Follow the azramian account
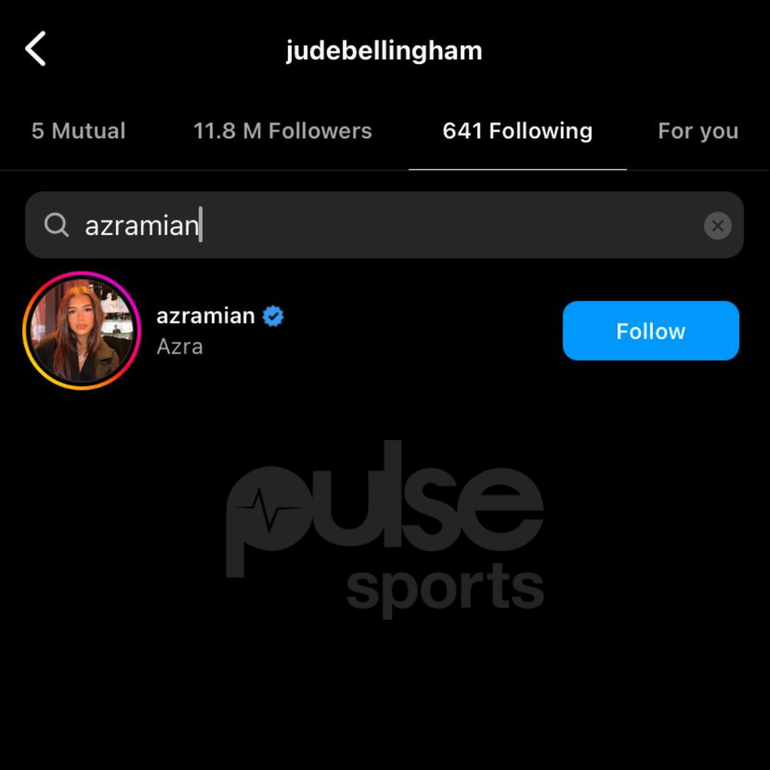Screen dimensions: 770x770 [650, 331]
